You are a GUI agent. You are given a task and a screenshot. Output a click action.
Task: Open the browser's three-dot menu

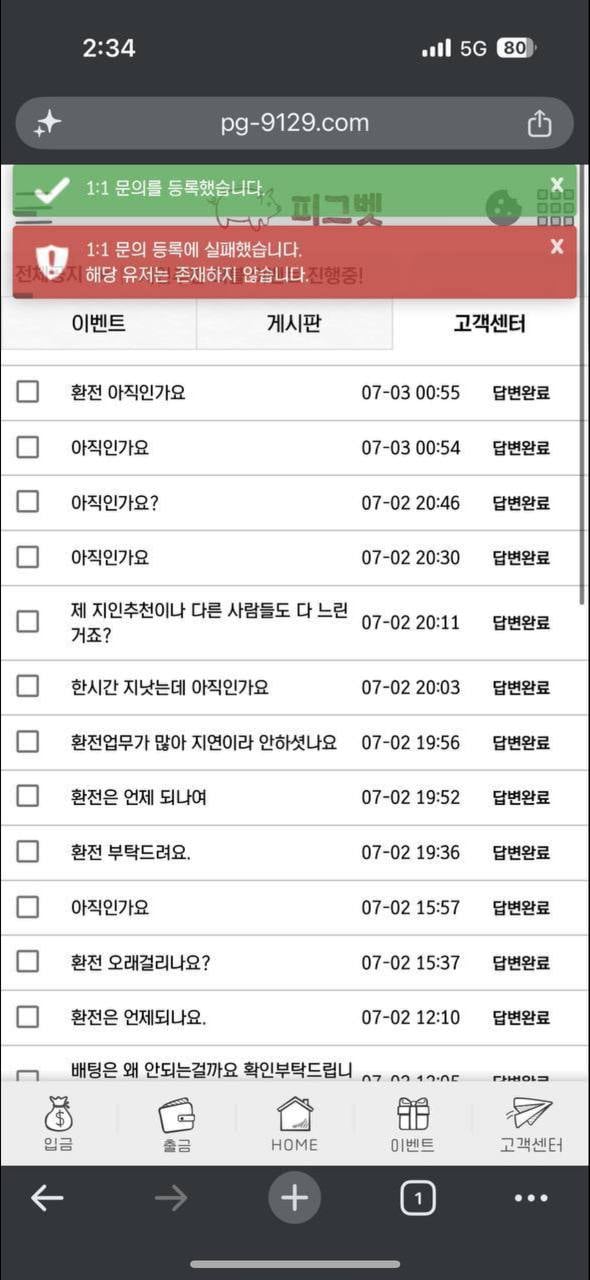click(x=531, y=1198)
